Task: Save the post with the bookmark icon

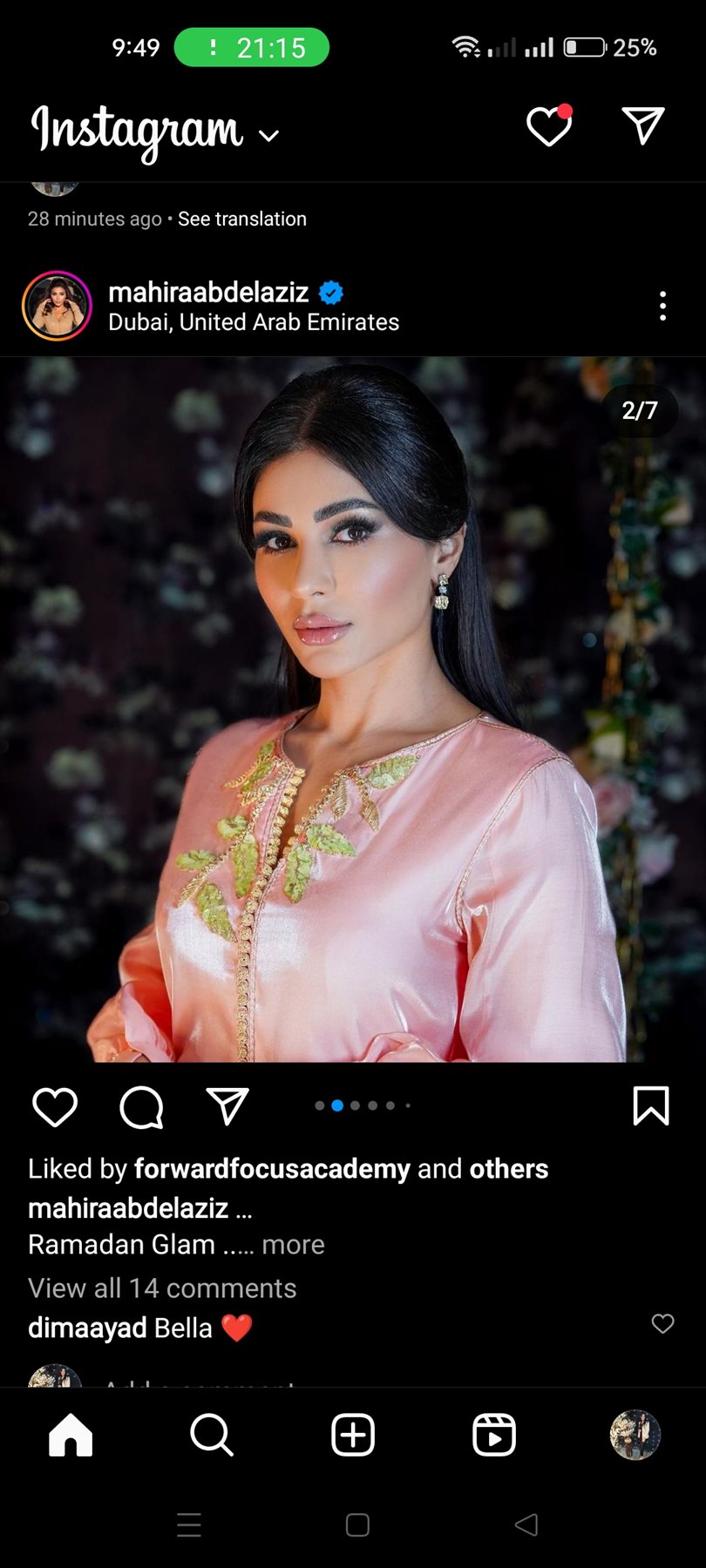Action: click(650, 1106)
